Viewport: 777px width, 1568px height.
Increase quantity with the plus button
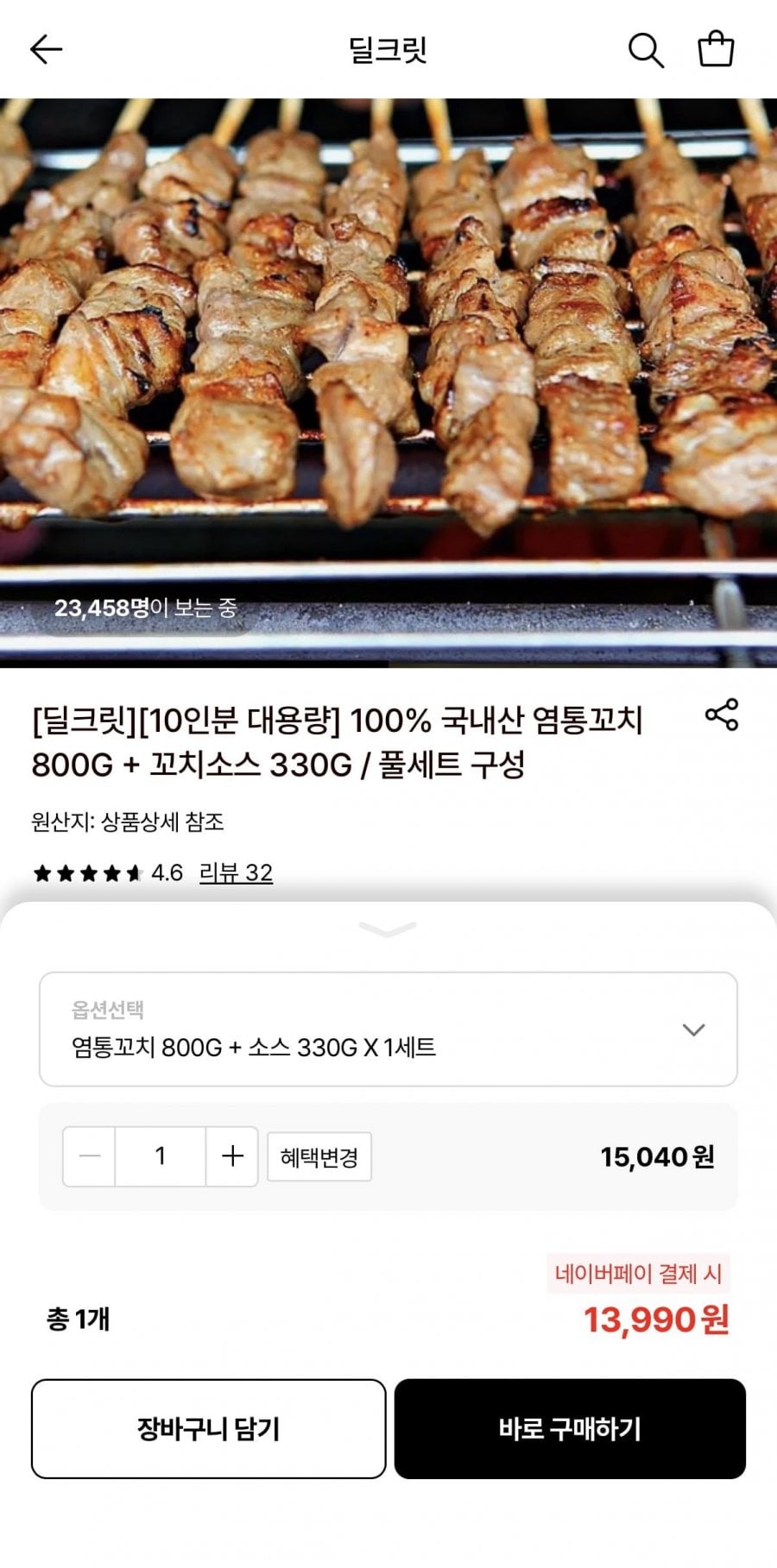232,1156
